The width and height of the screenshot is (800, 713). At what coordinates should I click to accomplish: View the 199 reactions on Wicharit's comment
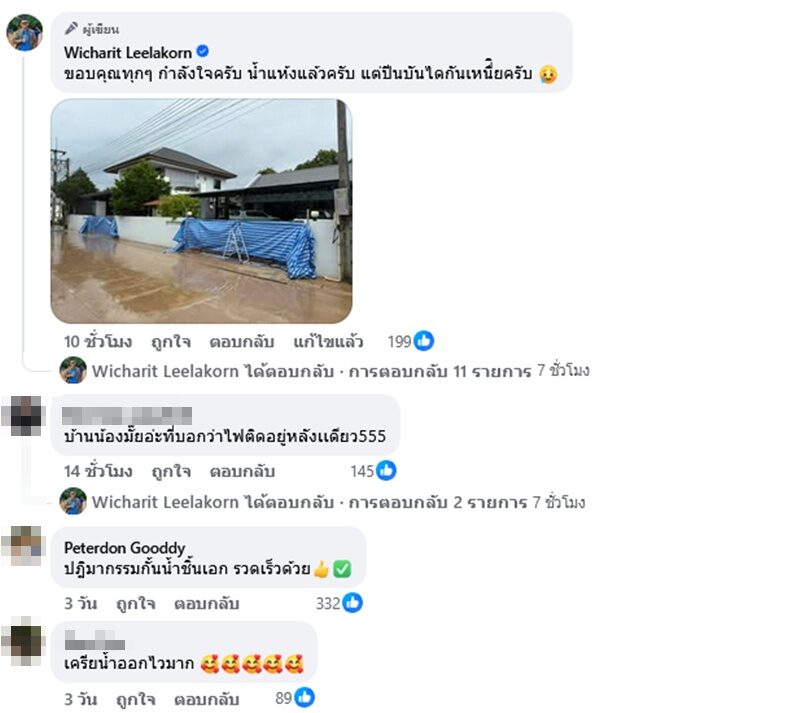point(411,341)
